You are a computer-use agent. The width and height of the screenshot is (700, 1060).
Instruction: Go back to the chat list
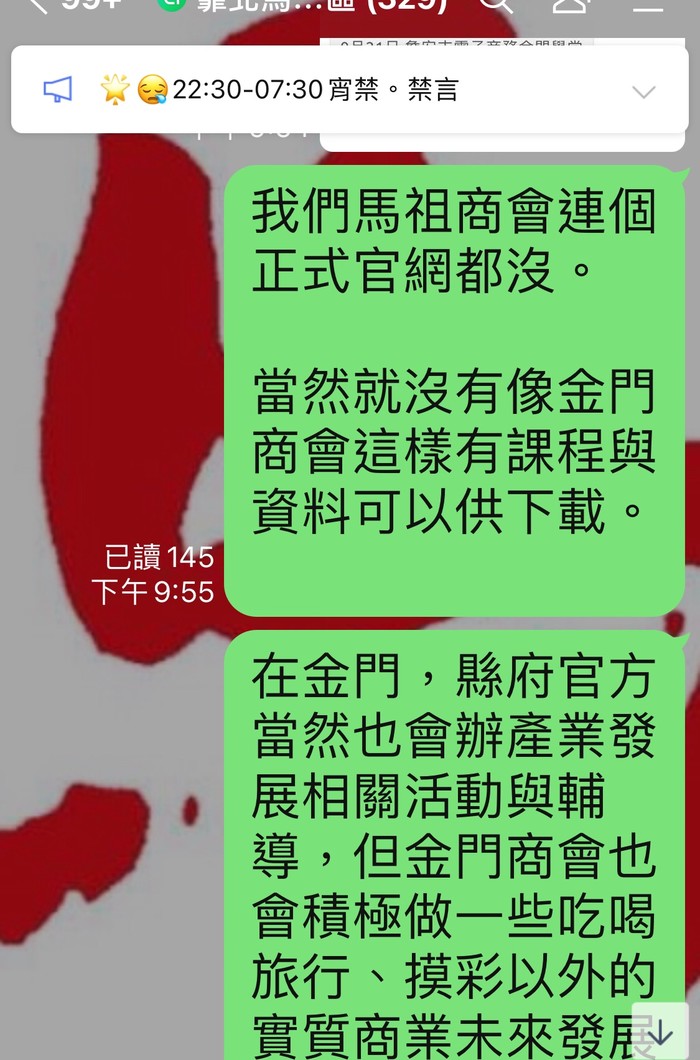[x=38, y=6]
